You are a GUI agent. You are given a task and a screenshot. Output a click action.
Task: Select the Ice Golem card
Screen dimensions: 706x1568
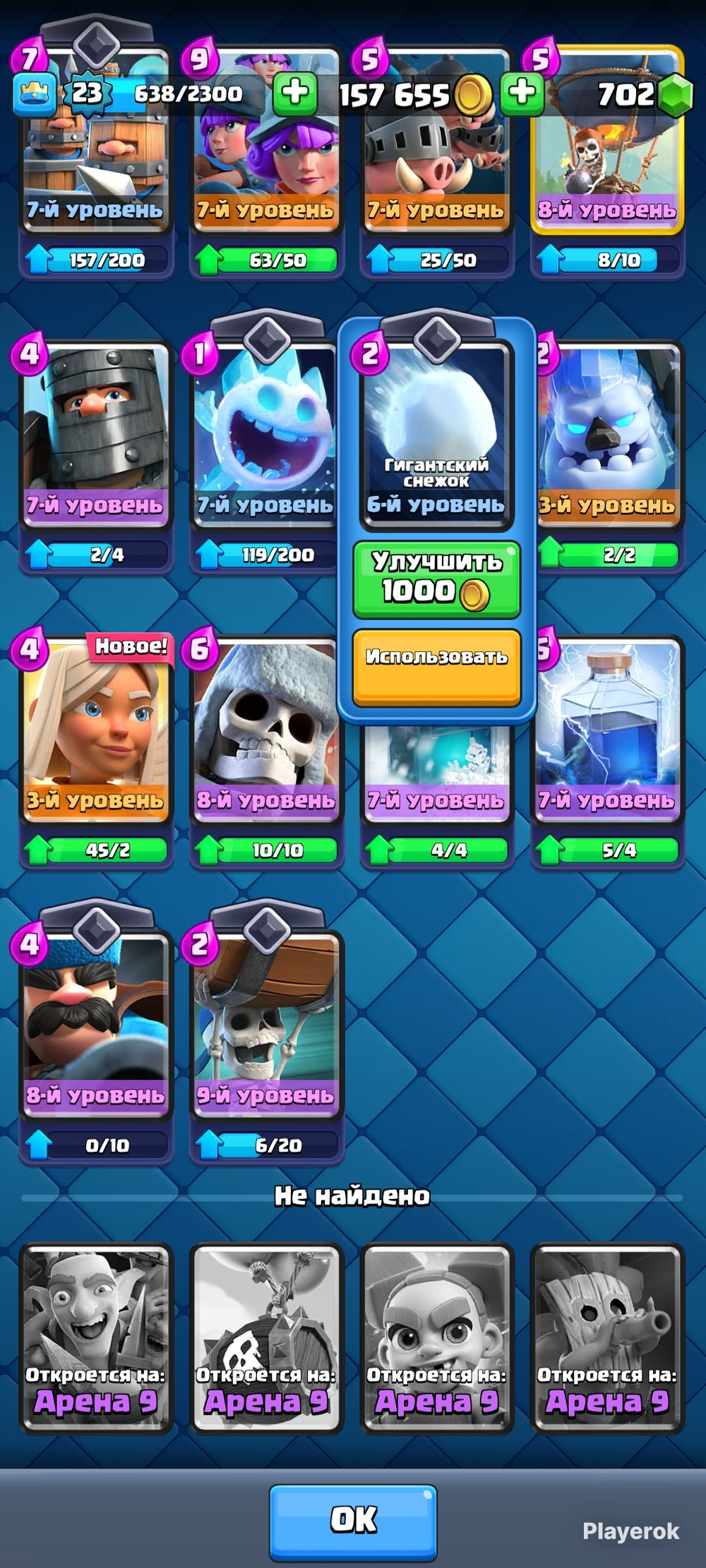pyautogui.click(x=609, y=435)
